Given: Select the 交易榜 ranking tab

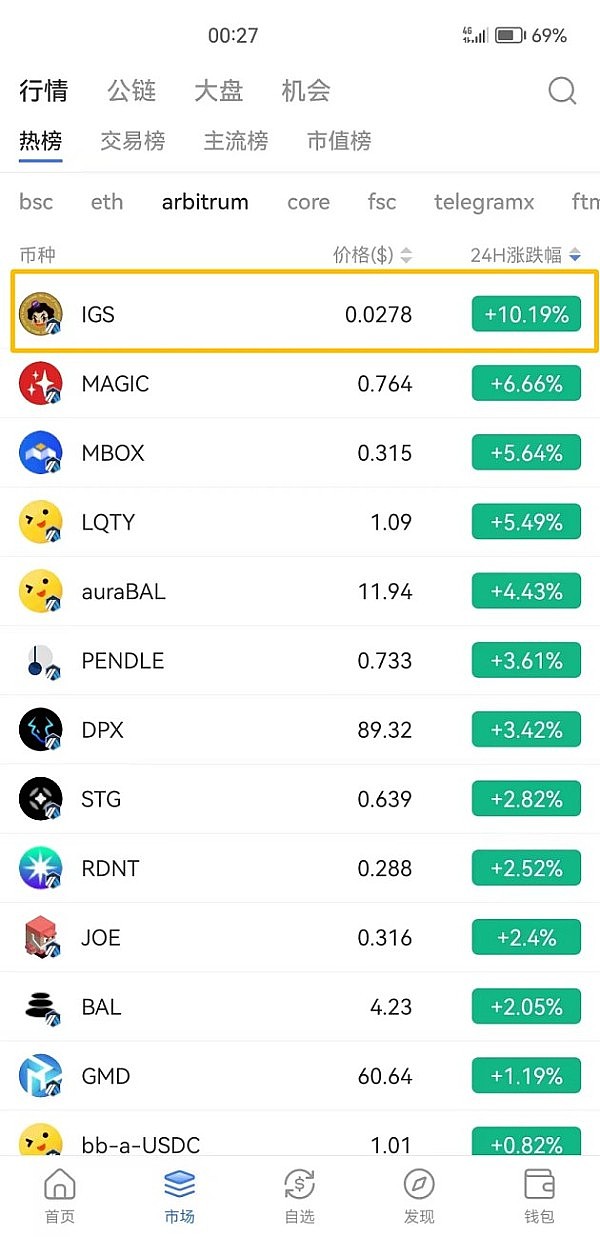Looking at the screenshot, I should [x=132, y=141].
